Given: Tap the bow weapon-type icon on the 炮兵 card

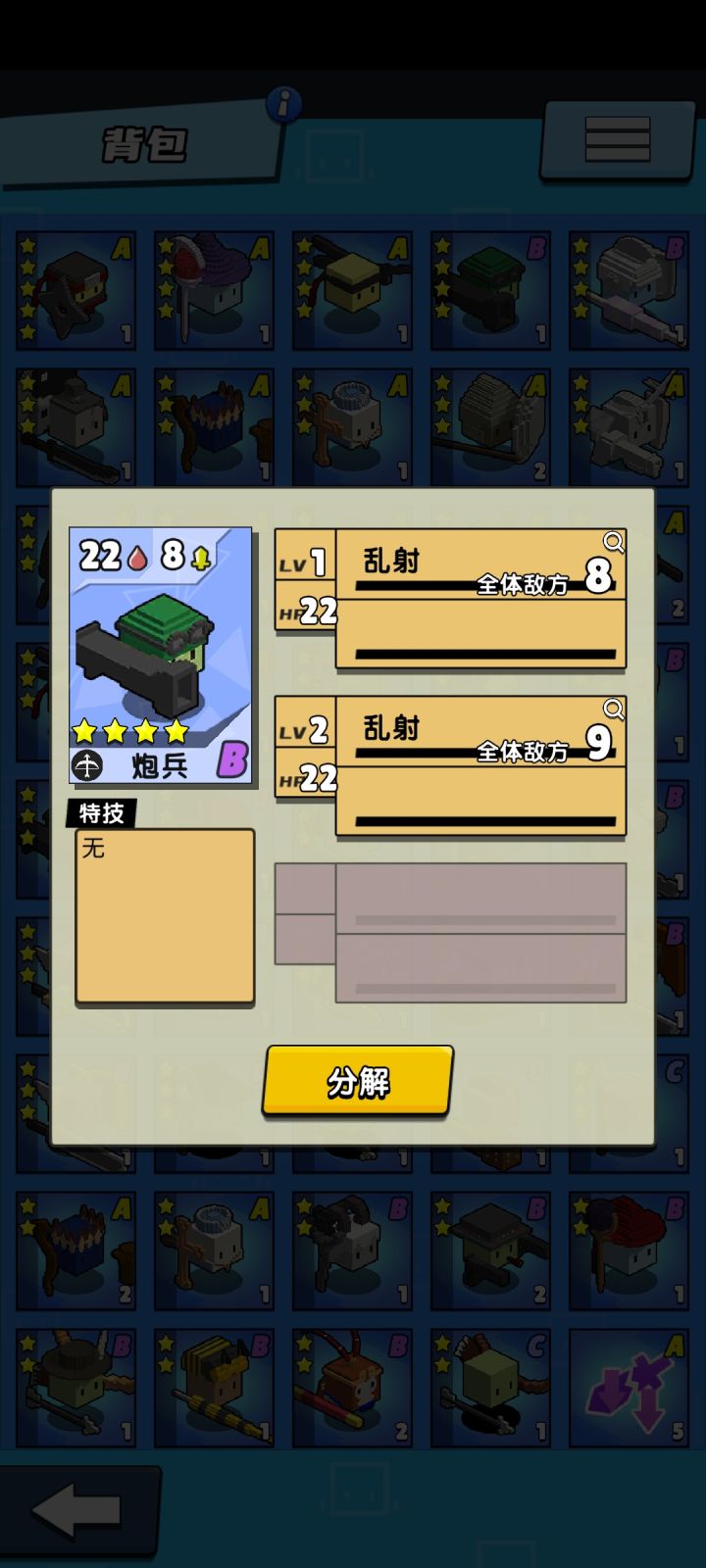Looking at the screenshot, I should click(x=88, y=764).
